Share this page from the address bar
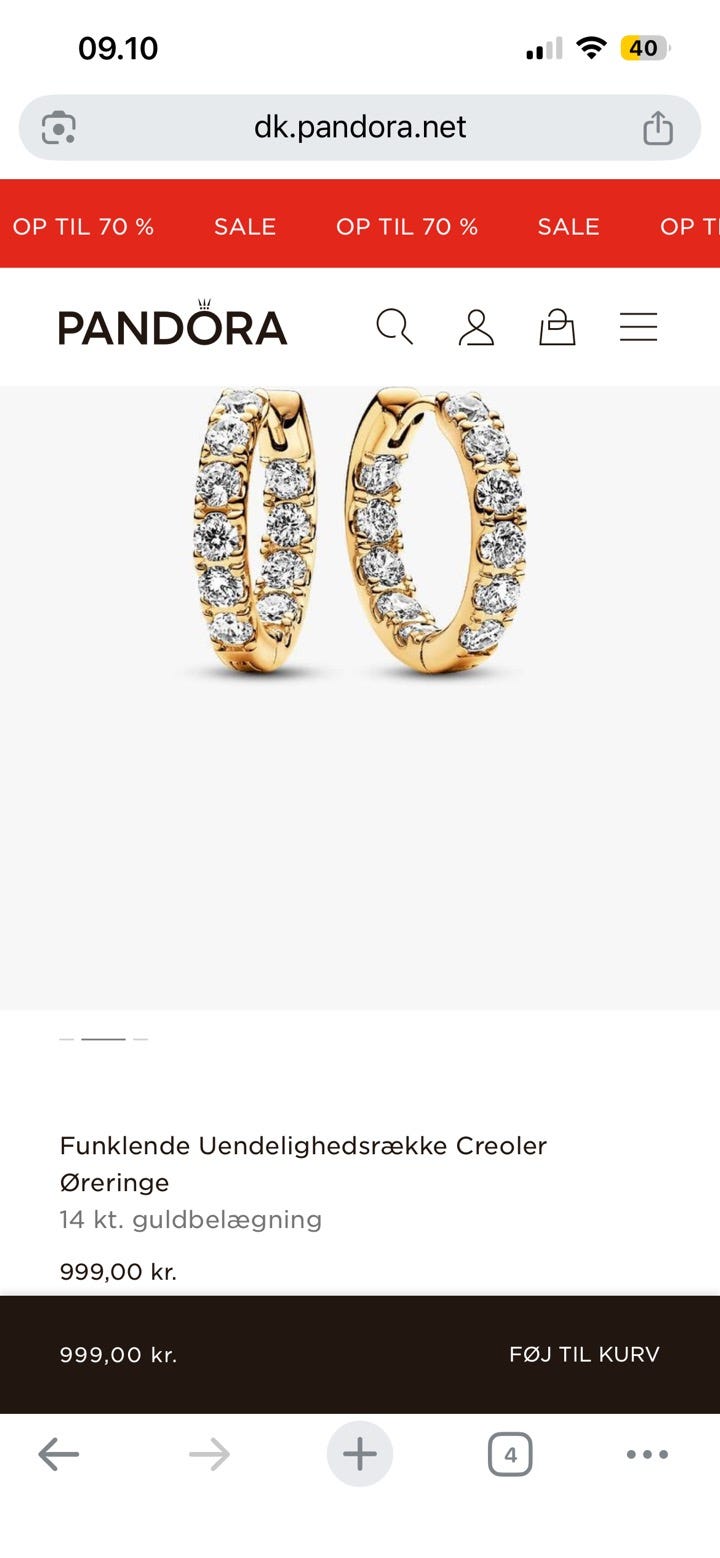Screen dimensions: 720x1558 [657, 128]
